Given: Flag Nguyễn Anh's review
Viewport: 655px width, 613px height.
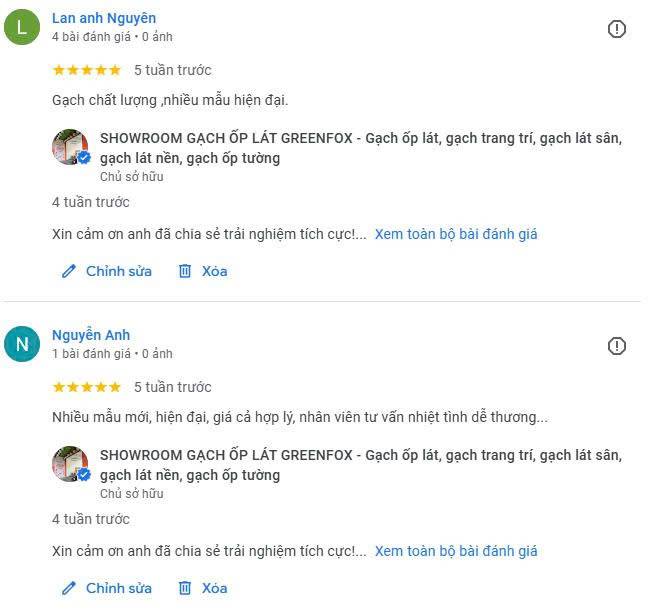Looking at the screenshot, I should tap(617, 346).
